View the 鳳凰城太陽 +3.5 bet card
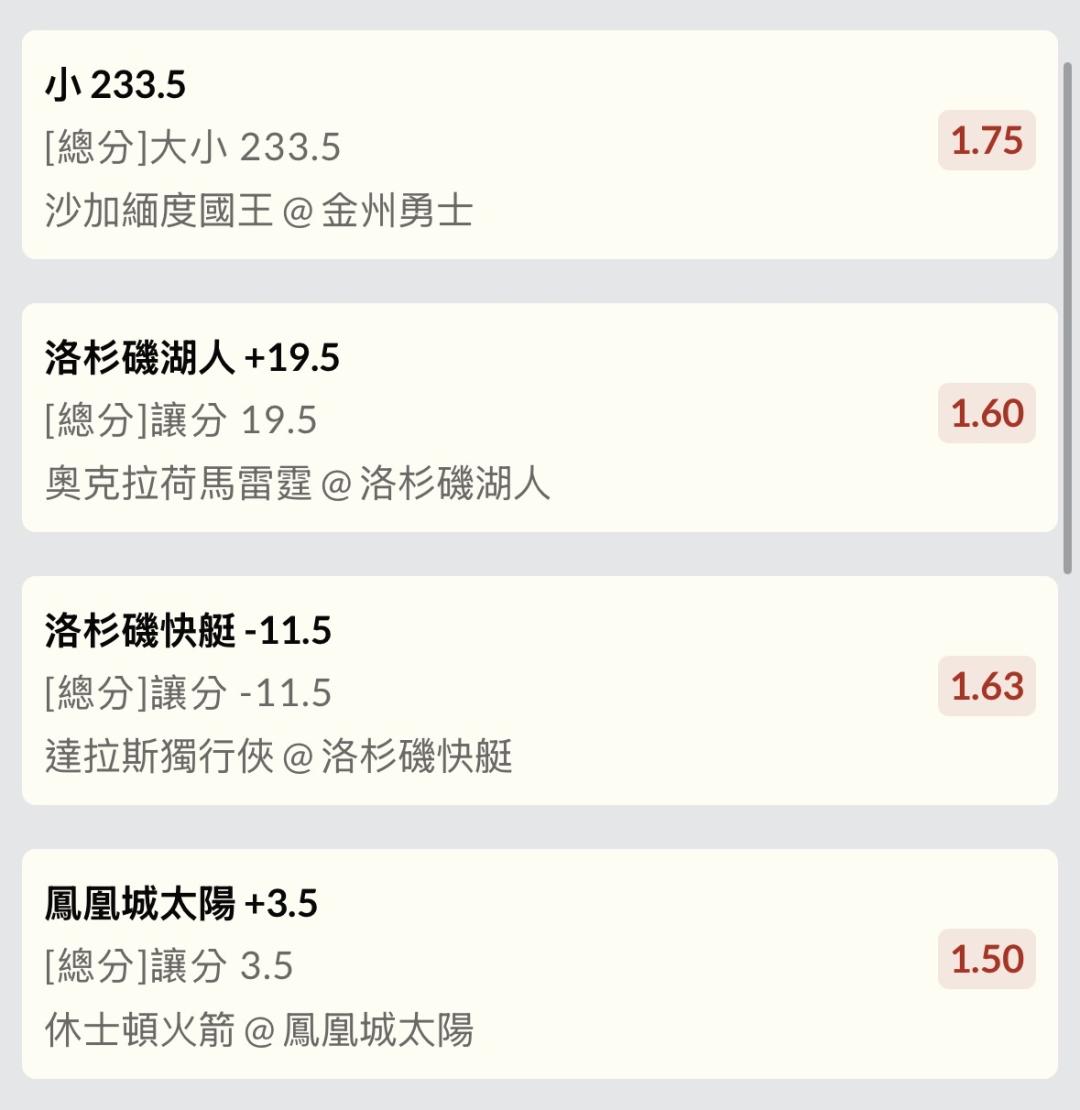 click(540, 963)
